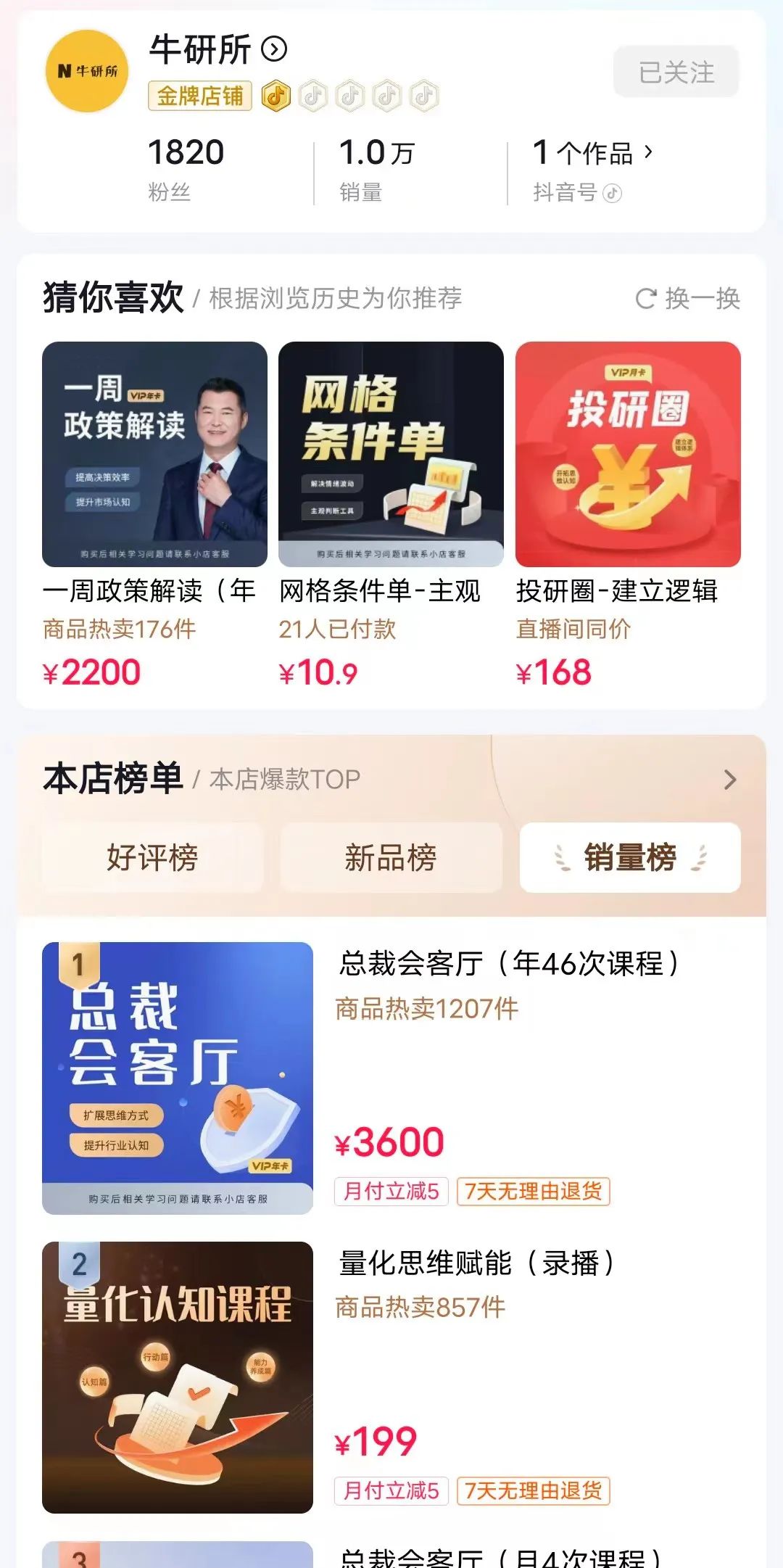The height and width of the screenshot is (1568, 783).
Task: Open 量化思维赋能（录播）listing
Action: pos(477,1263)
